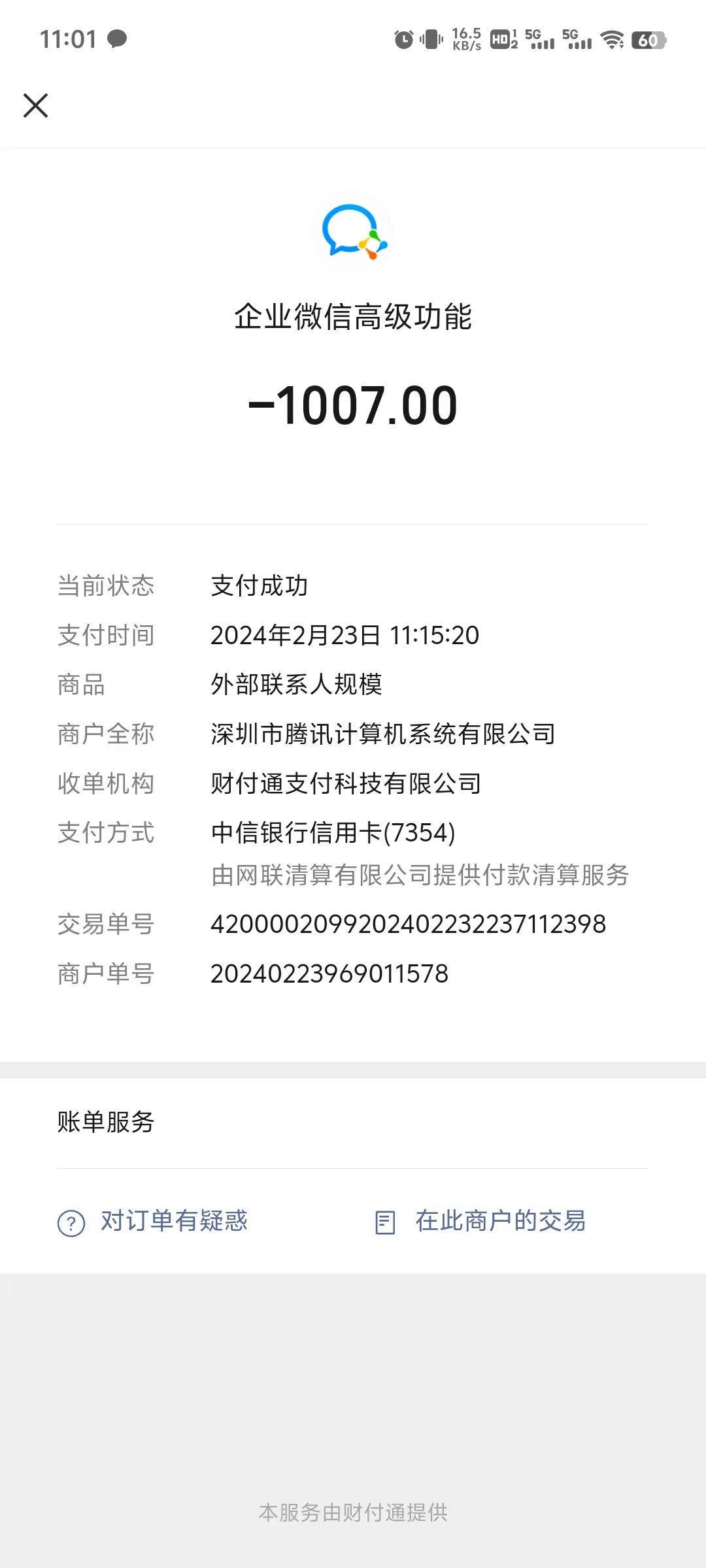View 在此商户的交易 transaction history

[x=480, y=1221]
